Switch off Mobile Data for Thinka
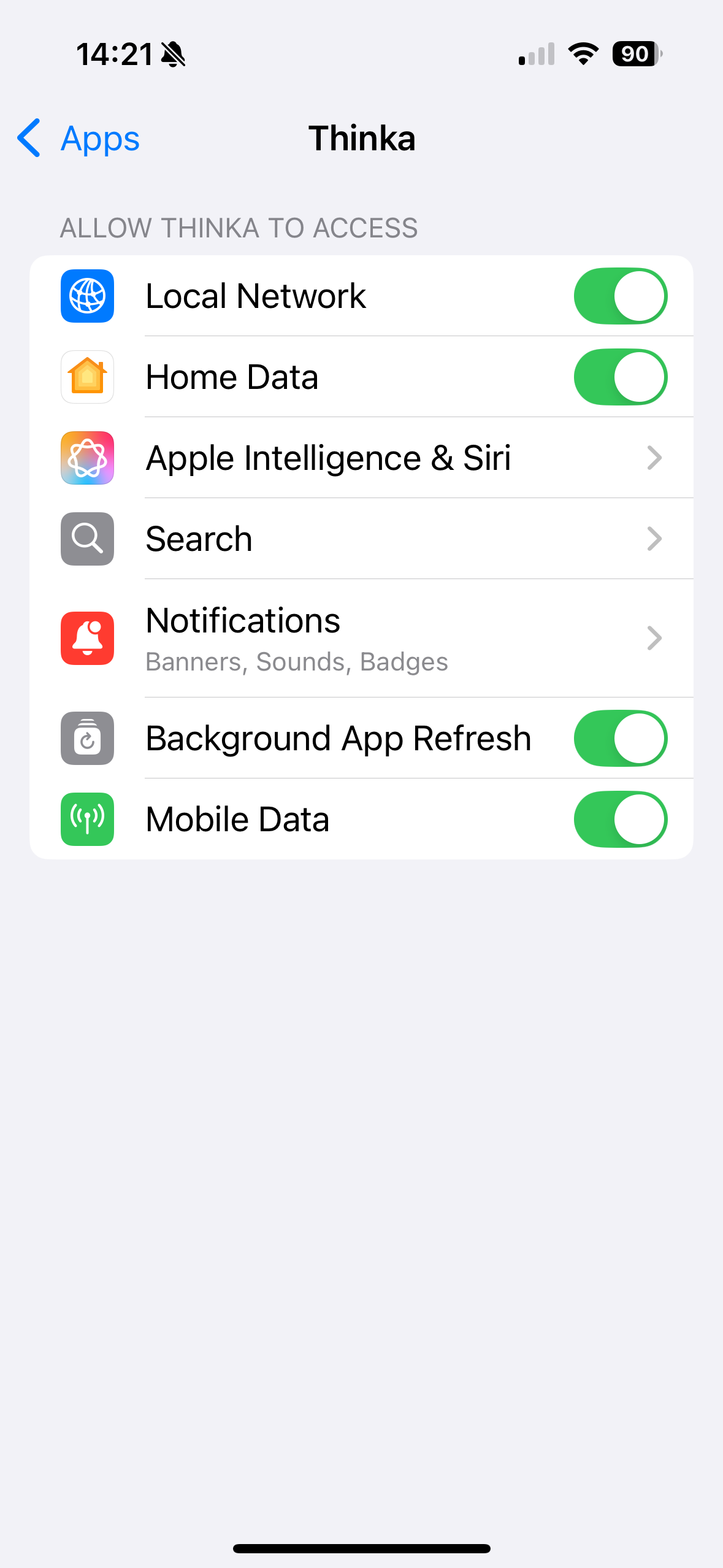723x1568 pixels. pyautogui.click(x=620, y=819)
